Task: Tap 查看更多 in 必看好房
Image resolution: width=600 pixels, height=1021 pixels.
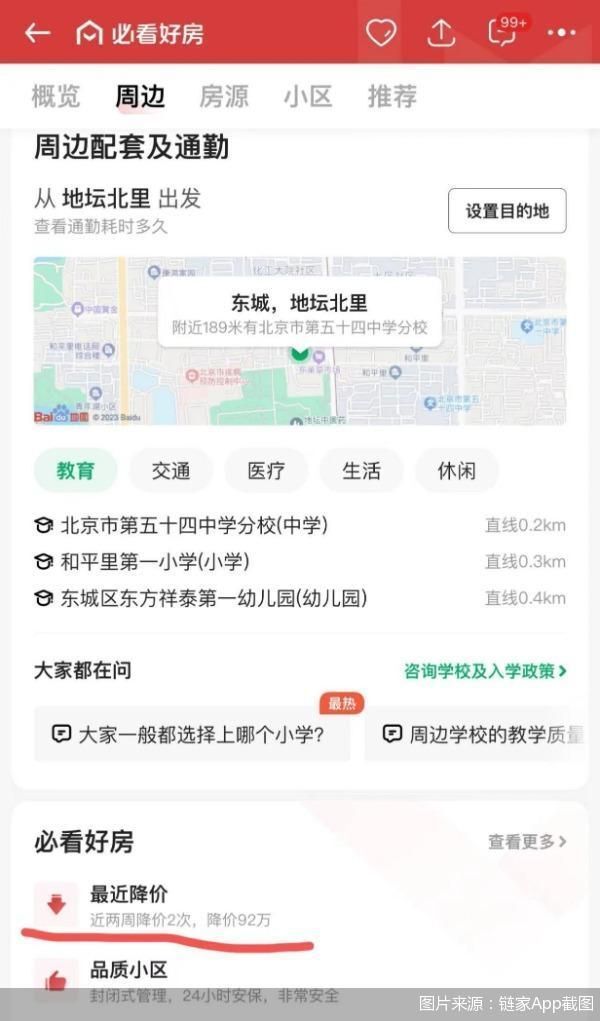Action: (x=527, y=842)
